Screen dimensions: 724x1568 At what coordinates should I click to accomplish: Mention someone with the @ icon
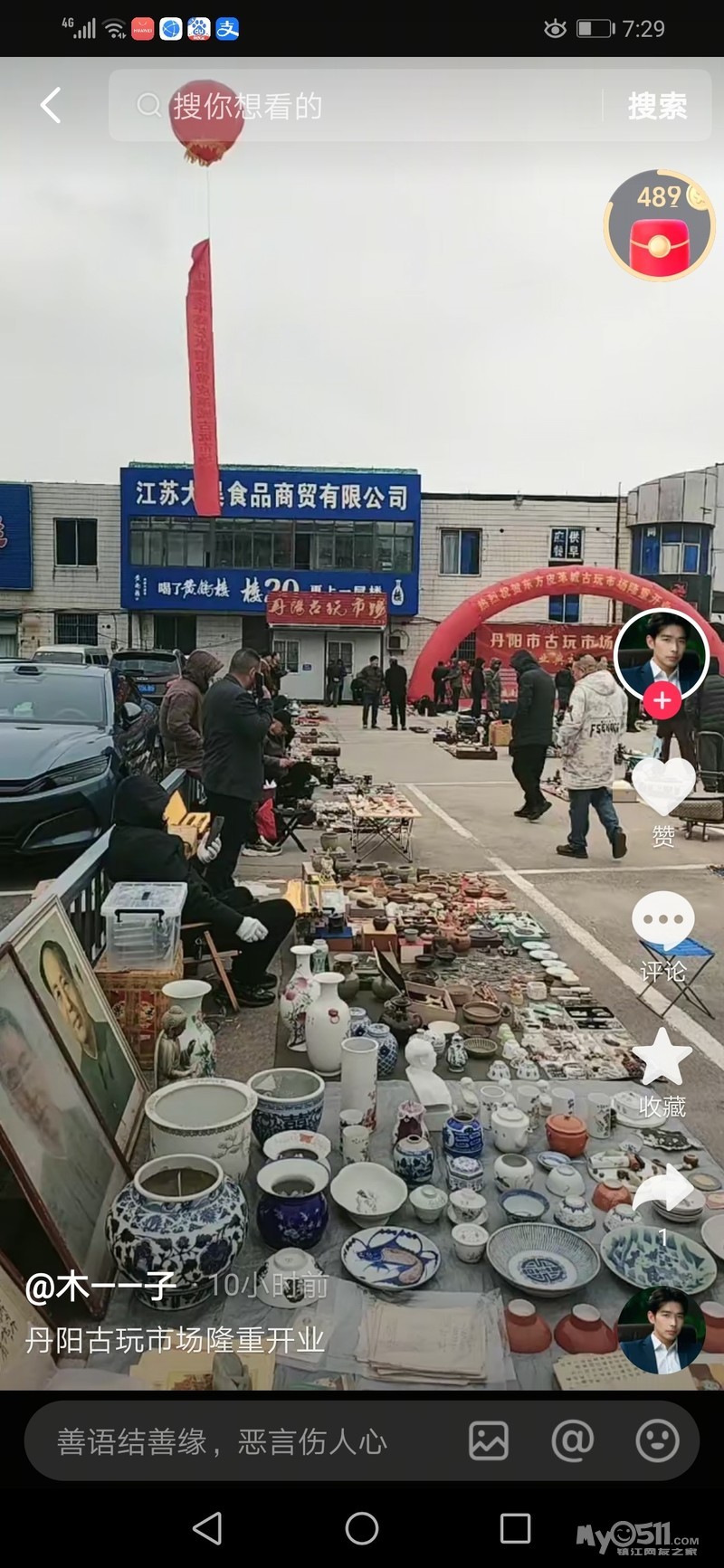[x=573, y=1441]
